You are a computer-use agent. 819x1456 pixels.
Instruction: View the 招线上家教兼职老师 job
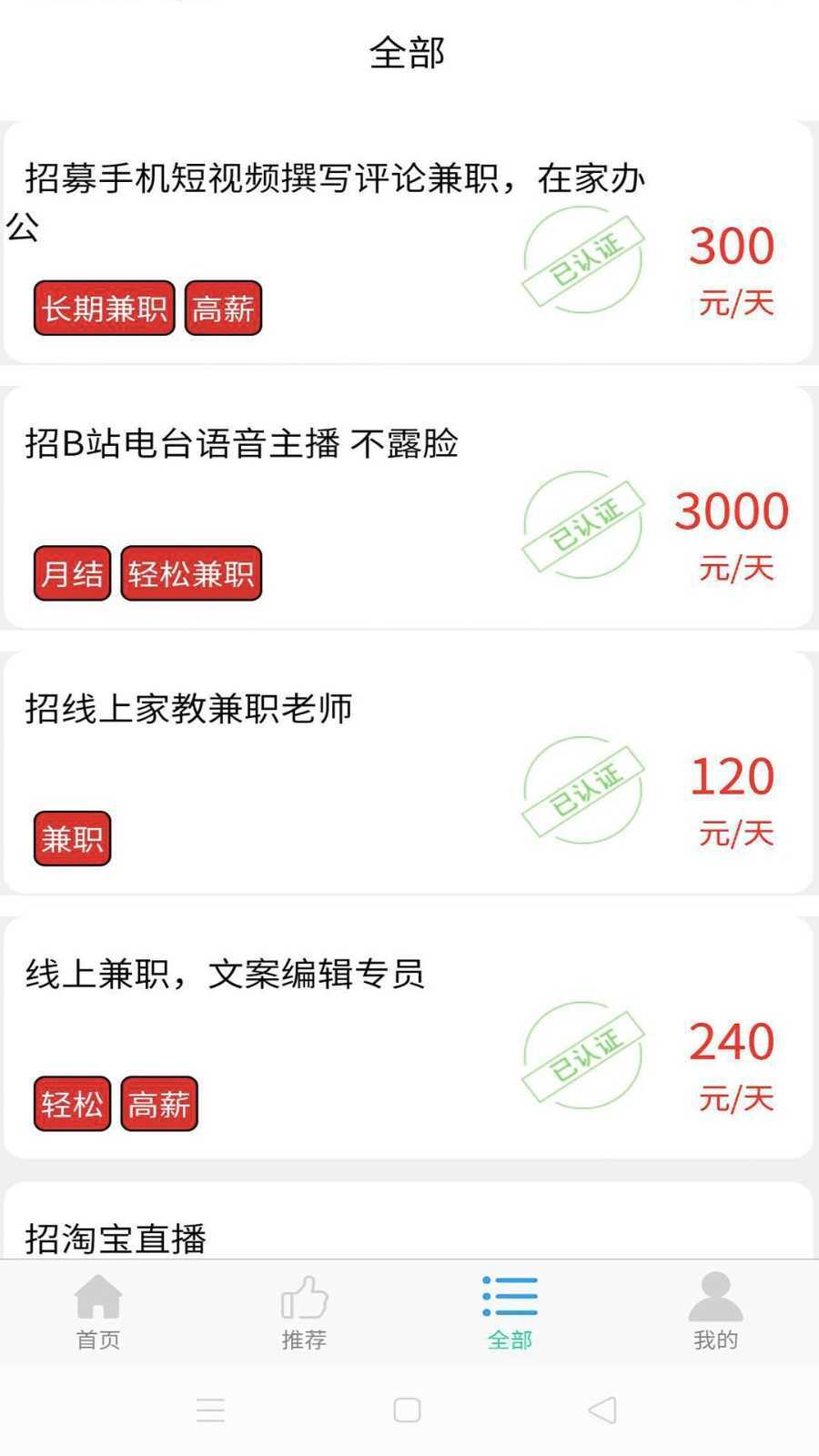tap(189, 709)
